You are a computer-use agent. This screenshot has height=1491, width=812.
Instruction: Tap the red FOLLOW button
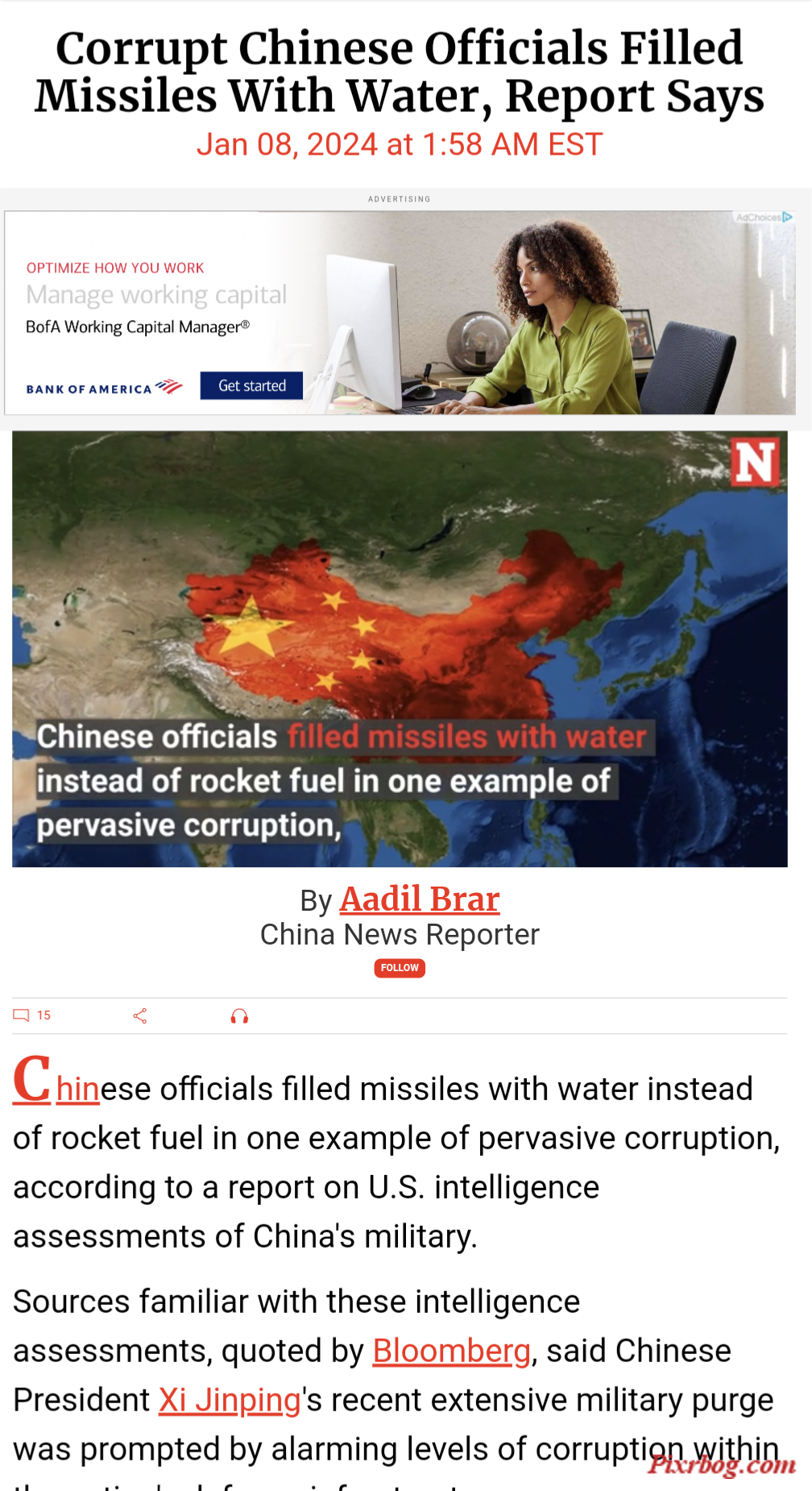(400, 968)
